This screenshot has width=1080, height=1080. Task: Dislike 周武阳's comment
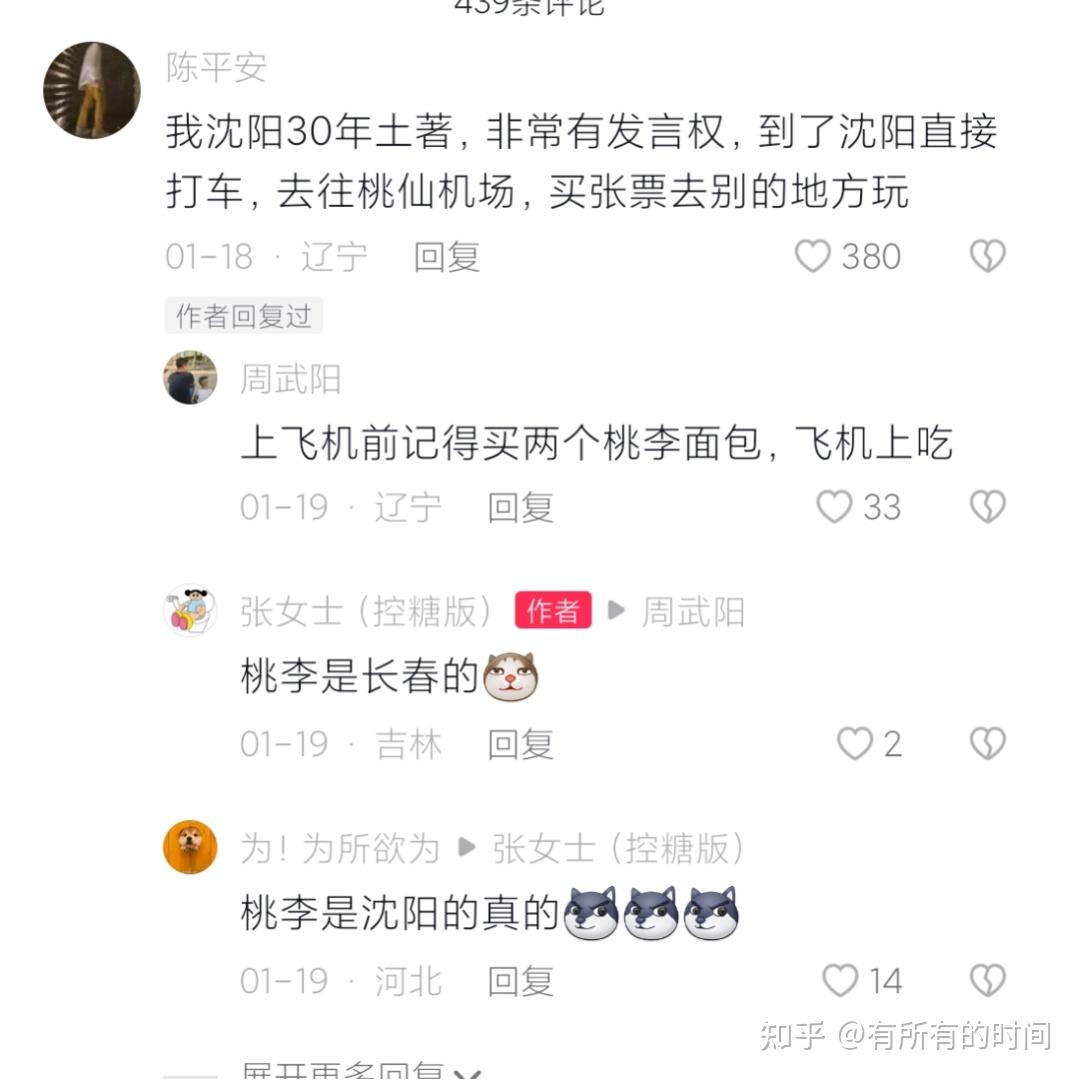tap(987, 507)
